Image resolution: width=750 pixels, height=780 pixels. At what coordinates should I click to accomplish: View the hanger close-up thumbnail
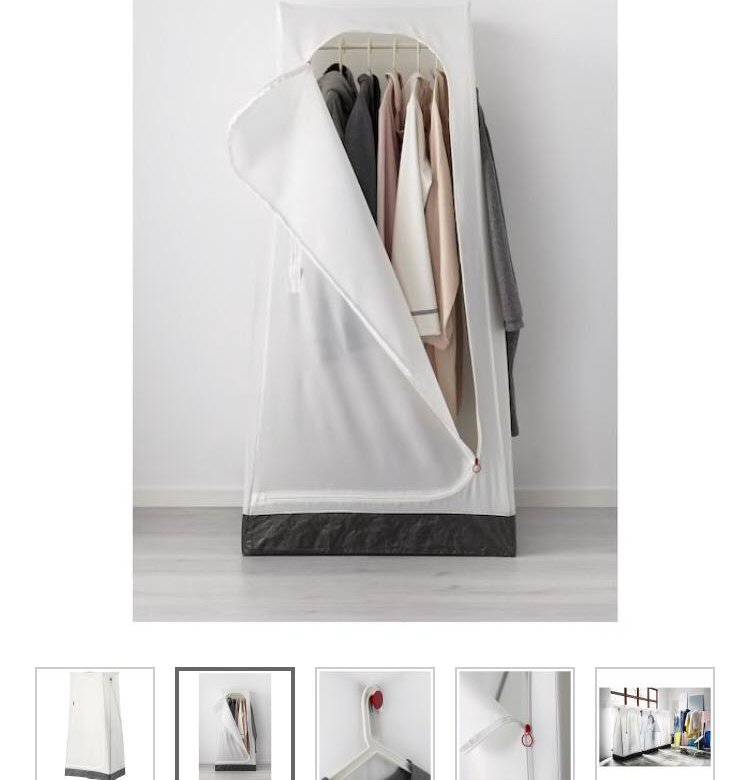[375, 724]
